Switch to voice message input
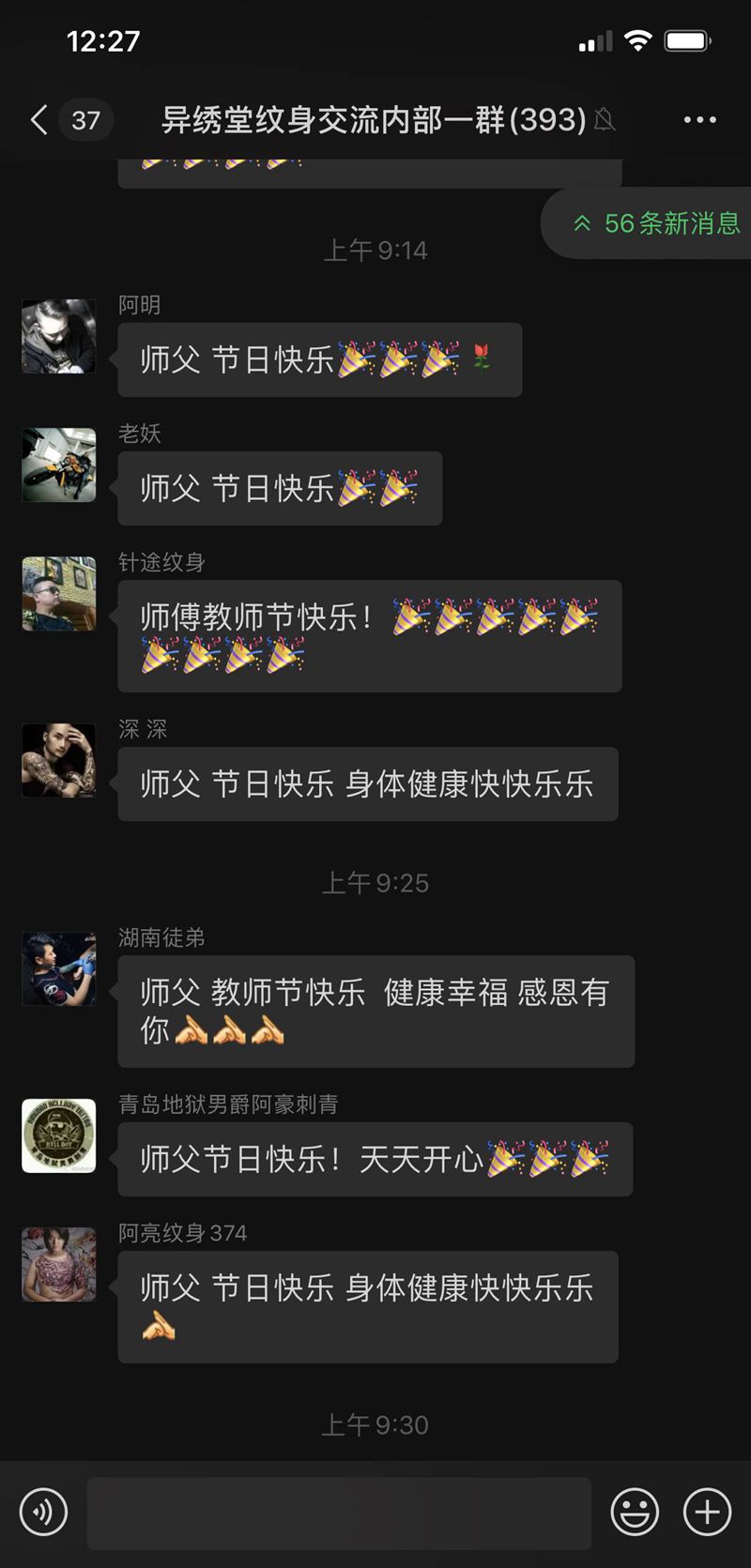 (x=44, y=1512)
